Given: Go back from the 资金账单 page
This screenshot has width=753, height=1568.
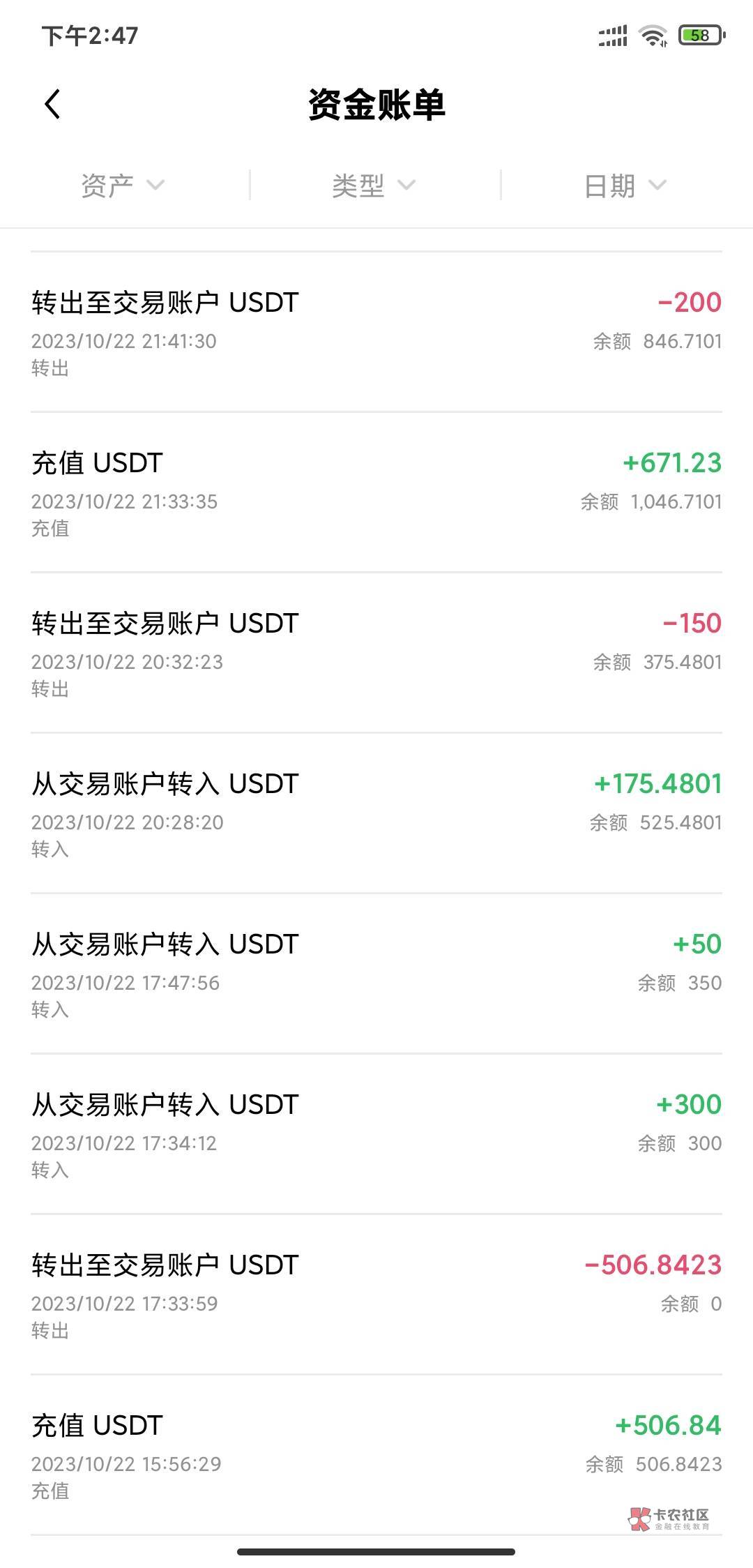Looking at the screenshot, I should click(52, 105).
